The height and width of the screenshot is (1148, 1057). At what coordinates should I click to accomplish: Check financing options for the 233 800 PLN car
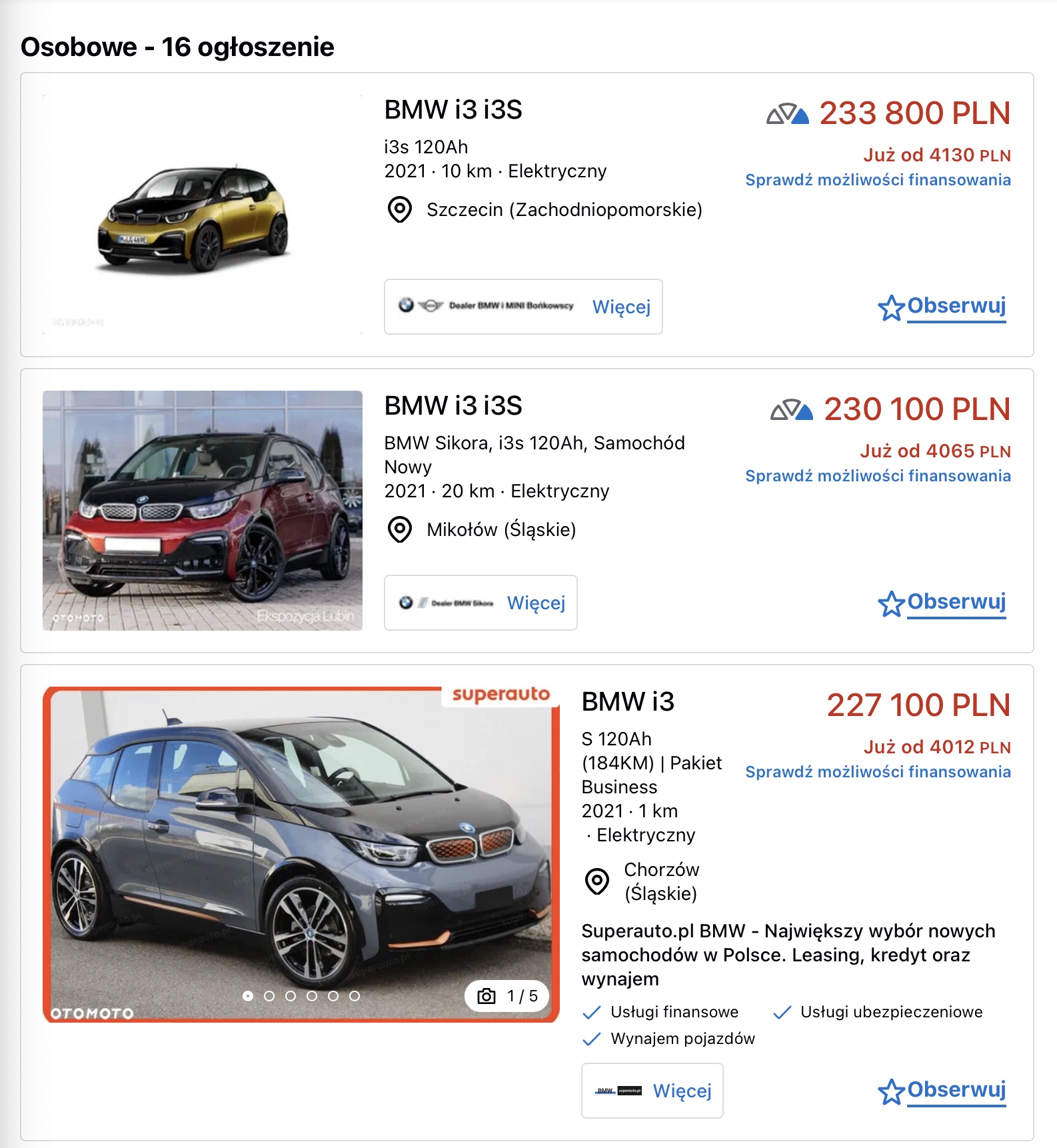[878, 180]
